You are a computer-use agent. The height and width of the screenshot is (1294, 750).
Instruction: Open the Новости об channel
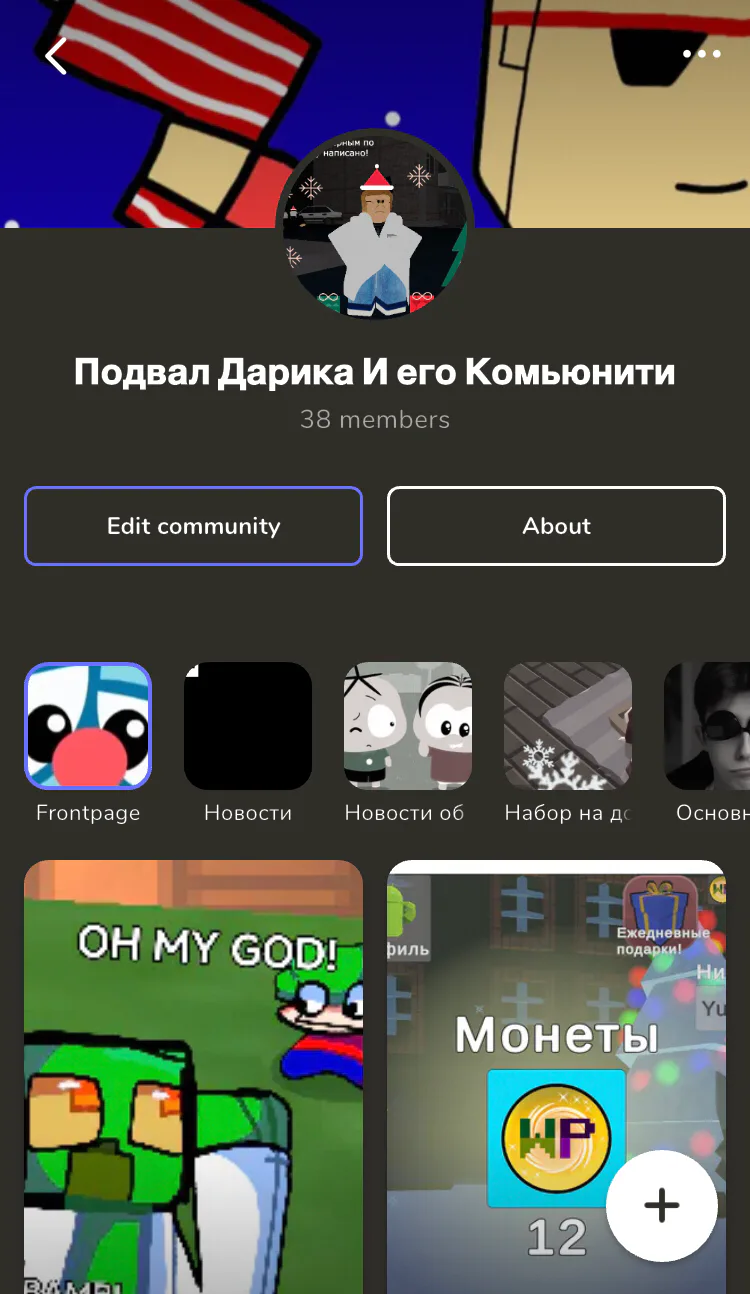point(408,726)
